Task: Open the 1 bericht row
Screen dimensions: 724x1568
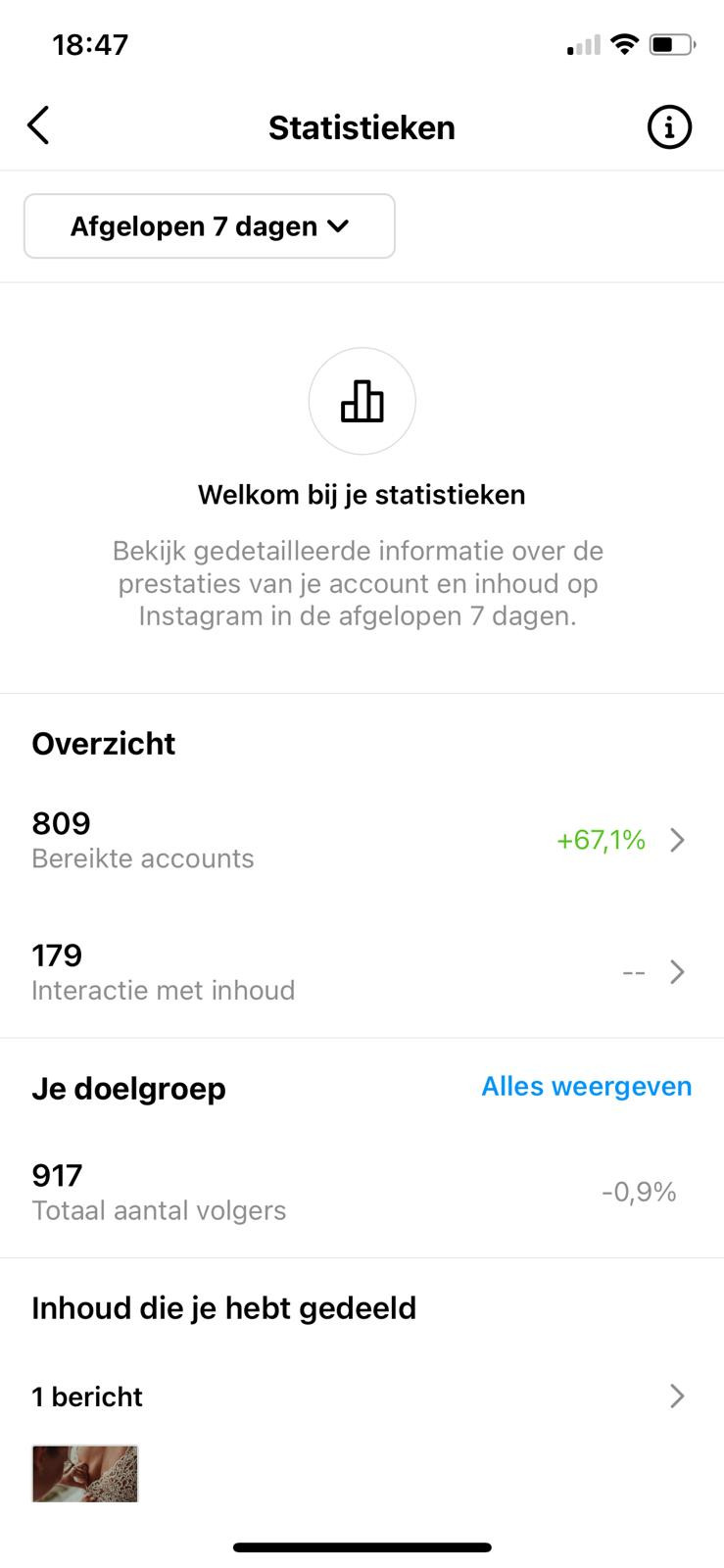Action: click(362, 1396)
